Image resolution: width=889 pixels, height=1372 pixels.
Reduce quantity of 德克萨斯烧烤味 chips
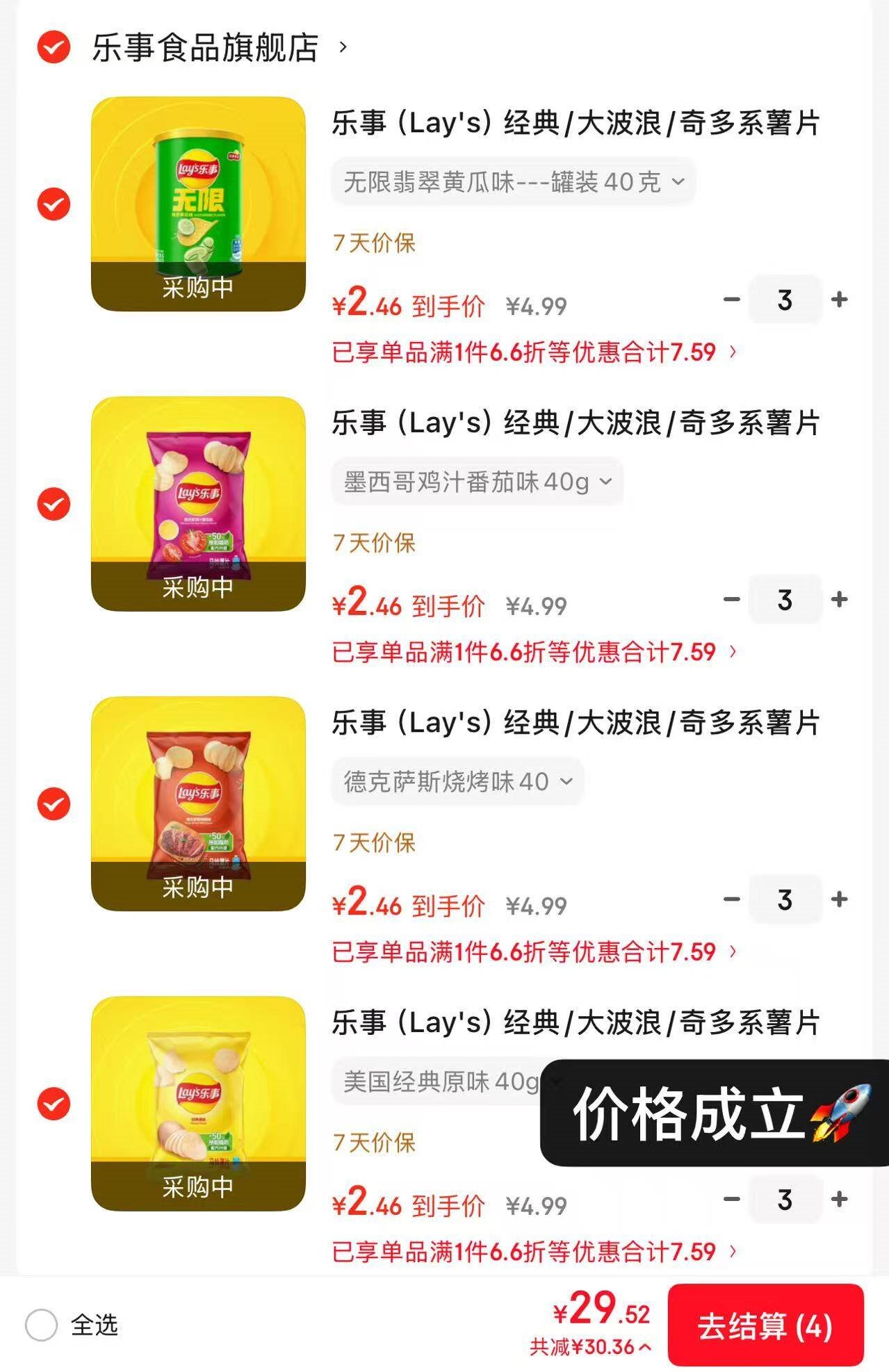[731, 899]
